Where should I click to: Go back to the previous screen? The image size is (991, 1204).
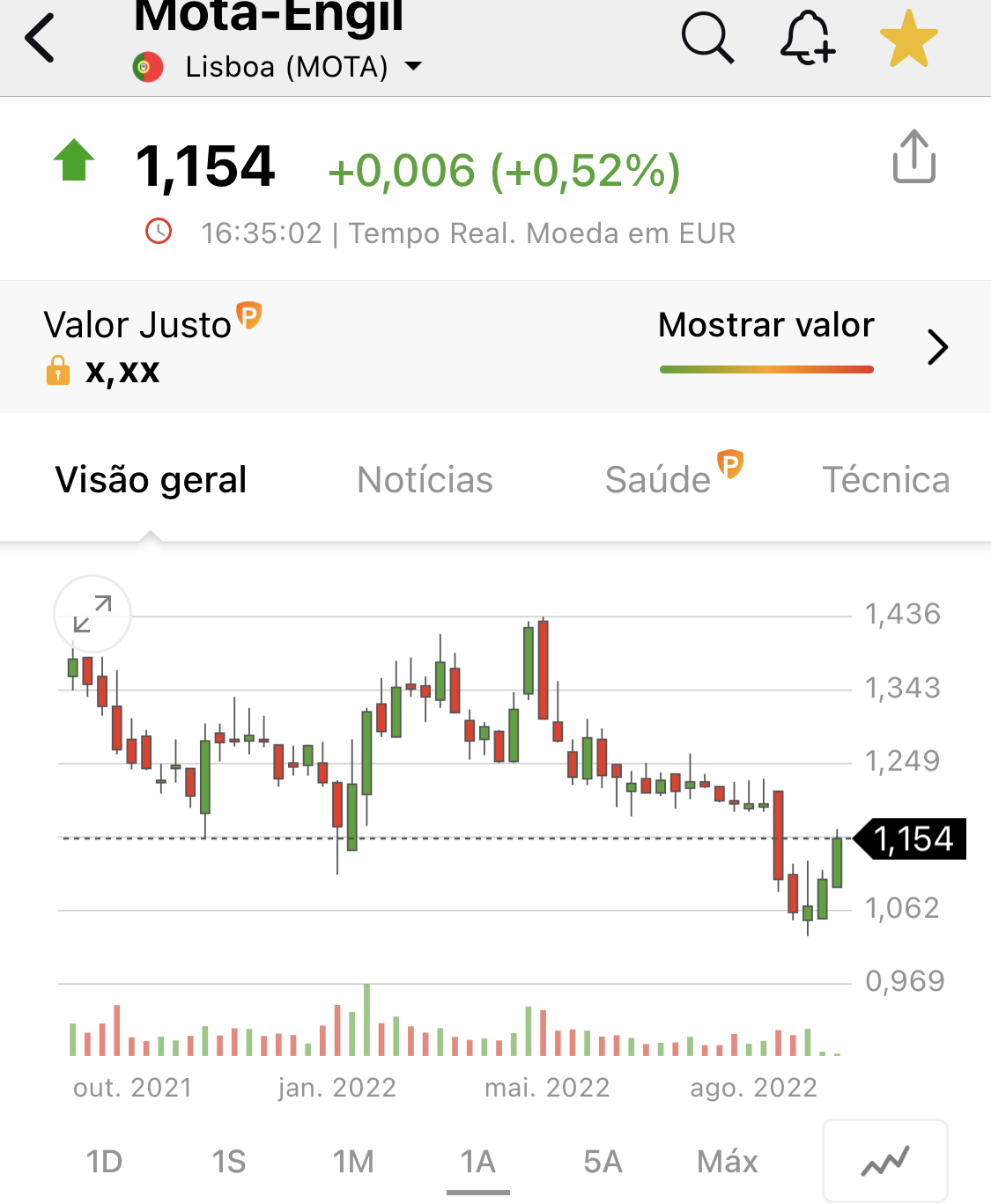pos(41,39)
